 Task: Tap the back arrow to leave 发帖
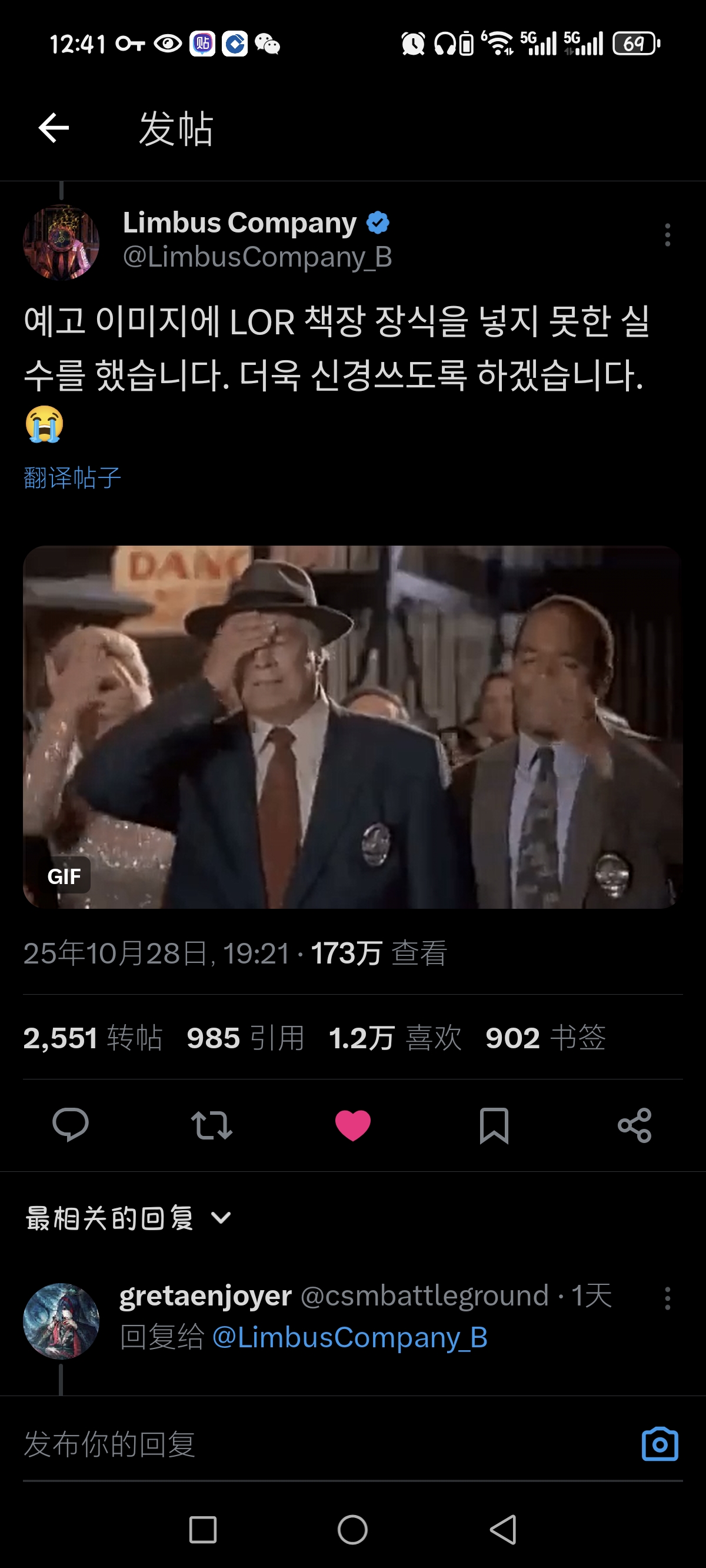coord(53,128)
